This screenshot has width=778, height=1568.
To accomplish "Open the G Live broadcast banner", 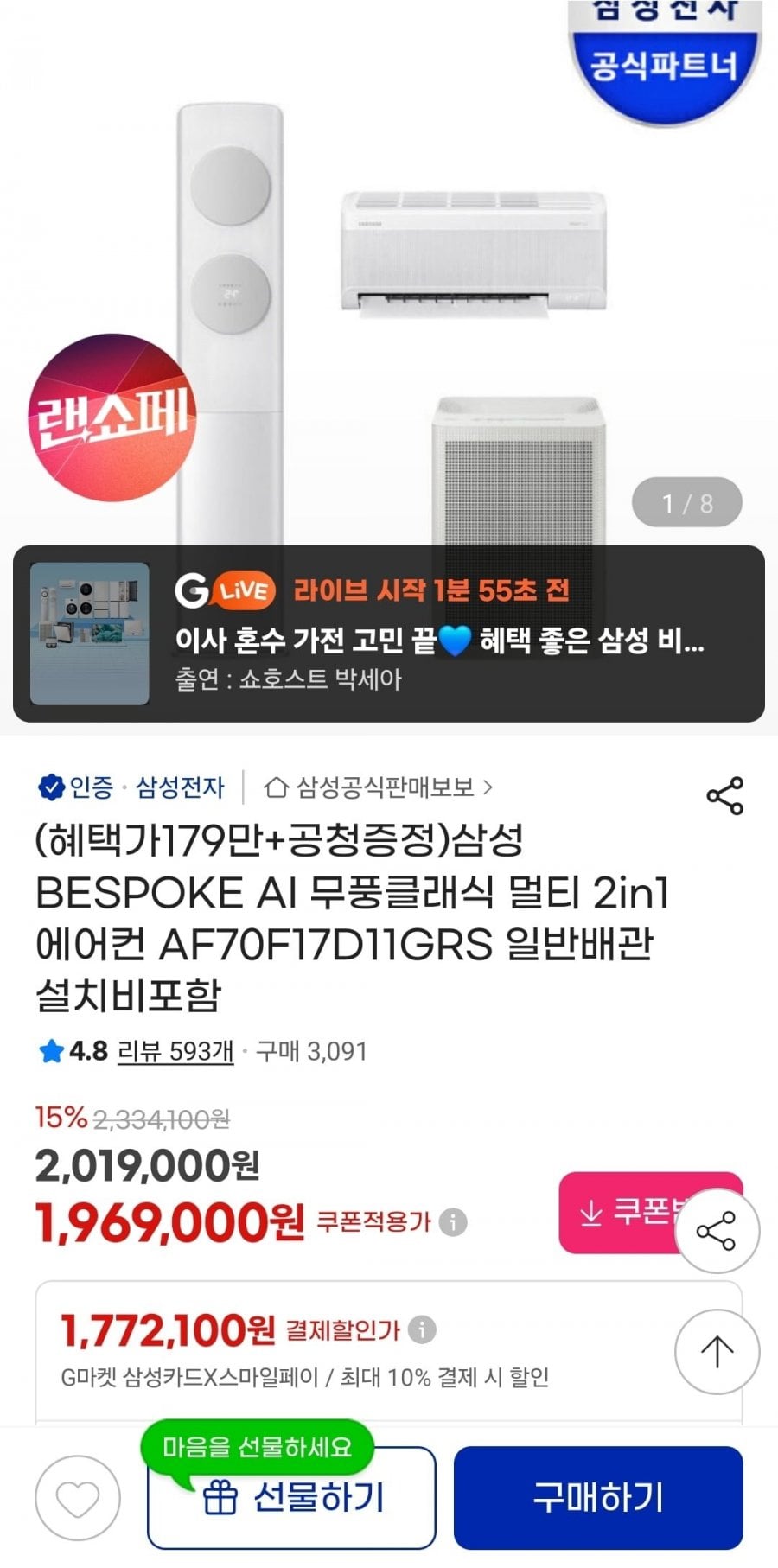I will tap(389, 634).
